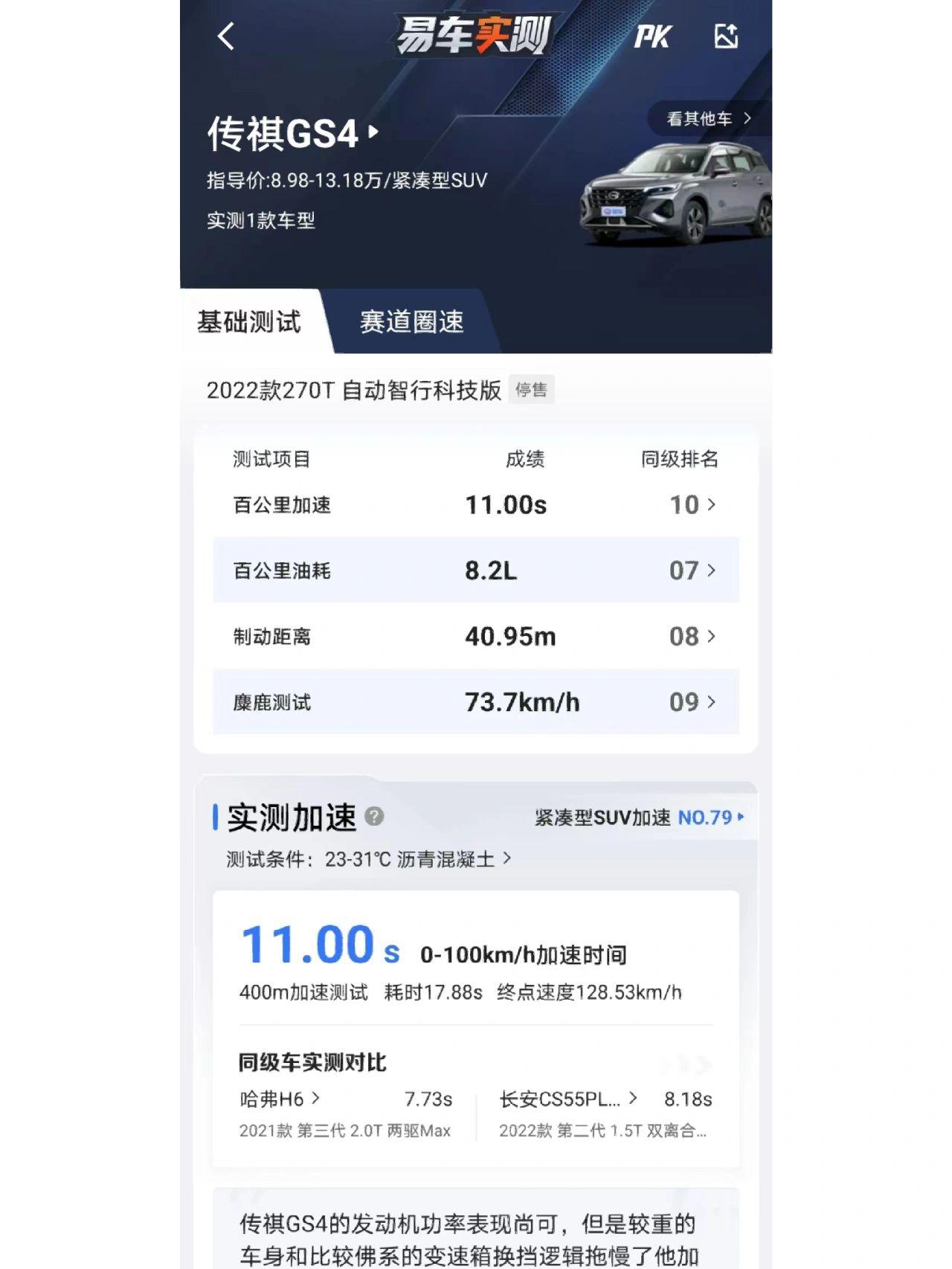View 制动距离 class ranking
The height and width of the screenshot is (1269, 952).
pyautogui.click(x=692, y=637)
